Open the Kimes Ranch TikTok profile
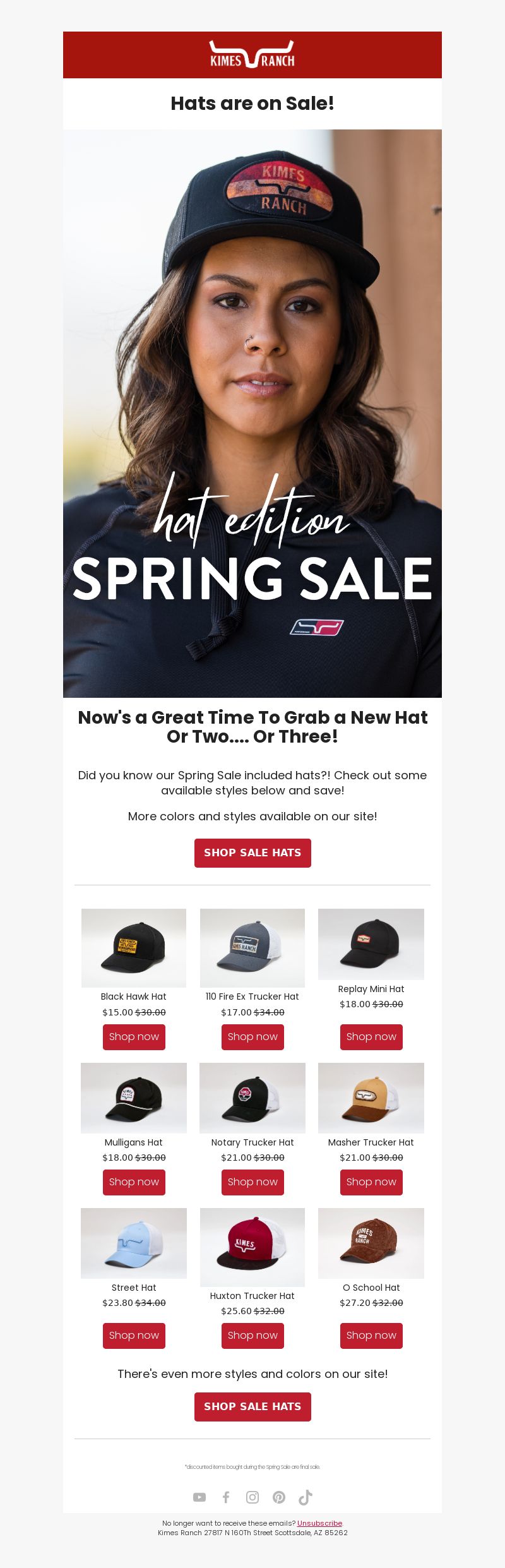505x1568 pixels. [x=306, y=1497]
